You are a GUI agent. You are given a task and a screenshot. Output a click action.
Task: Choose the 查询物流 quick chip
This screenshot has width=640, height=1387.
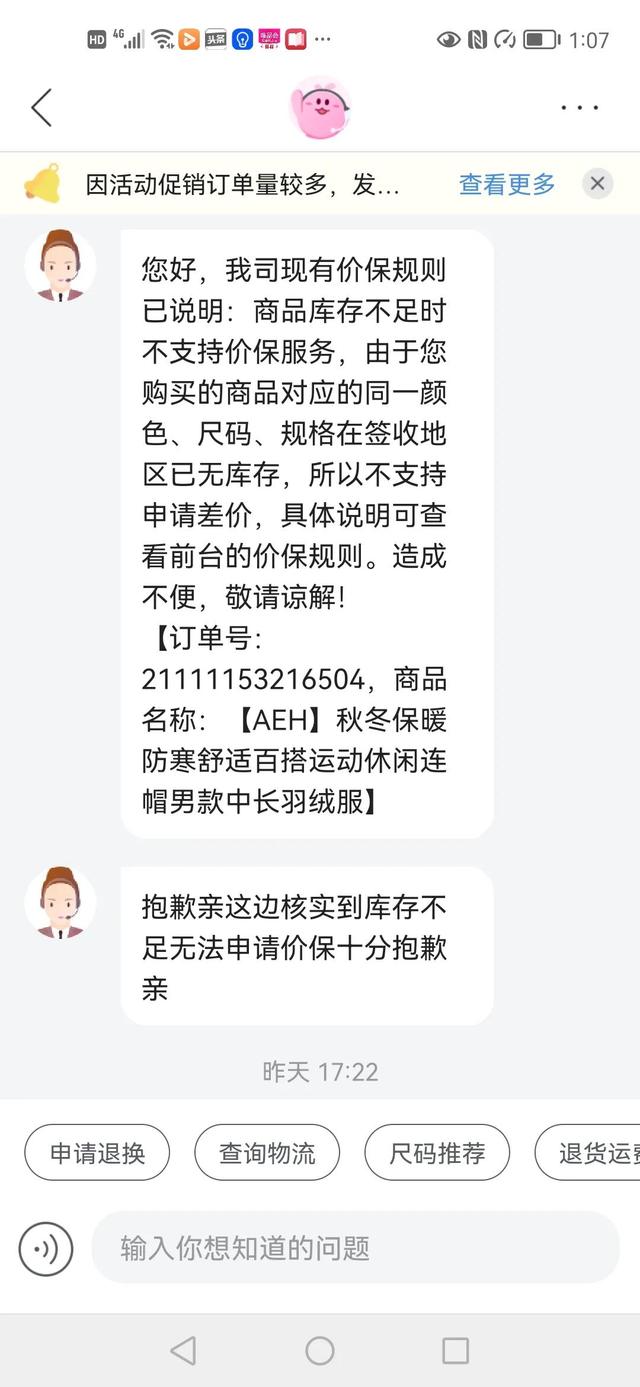coord(267,1153)
